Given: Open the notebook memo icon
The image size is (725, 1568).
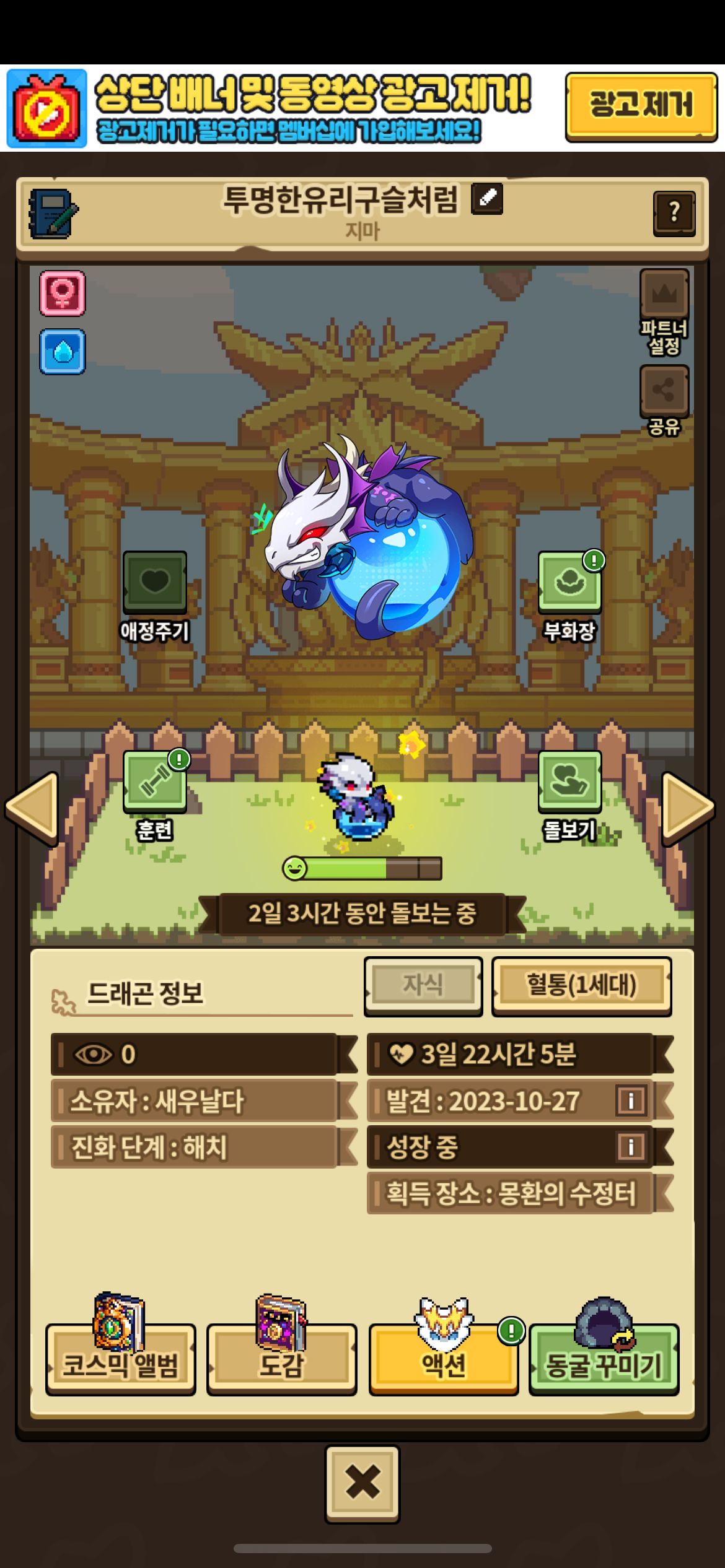Looking at the screenshot, I should 53,214.
